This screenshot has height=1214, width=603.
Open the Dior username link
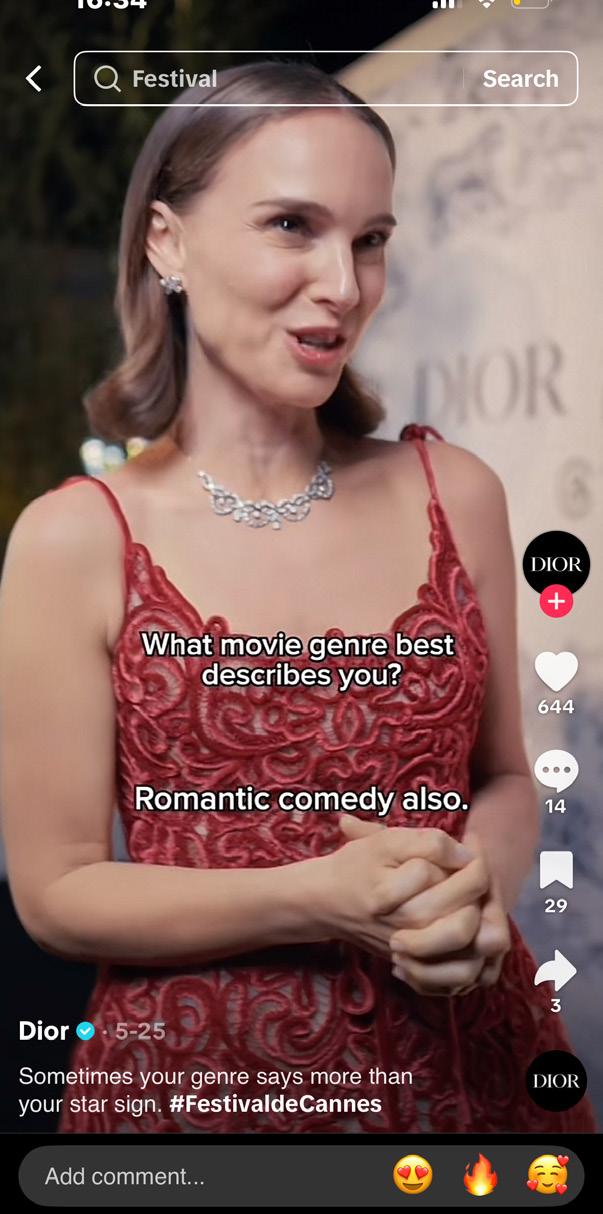44,1031
